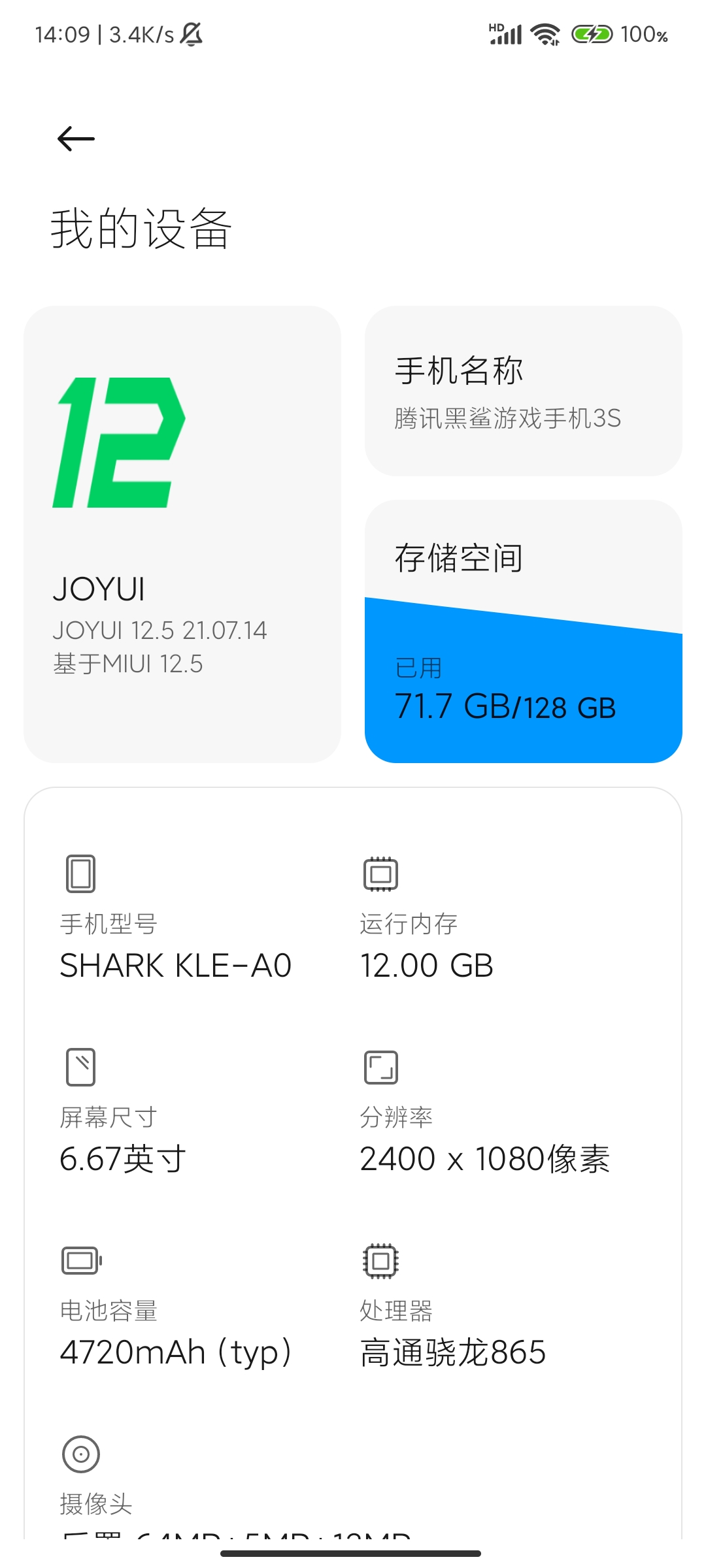Open the 存储空间 storage card
The image size is (706, 1568).
click(x=523, y=631)
